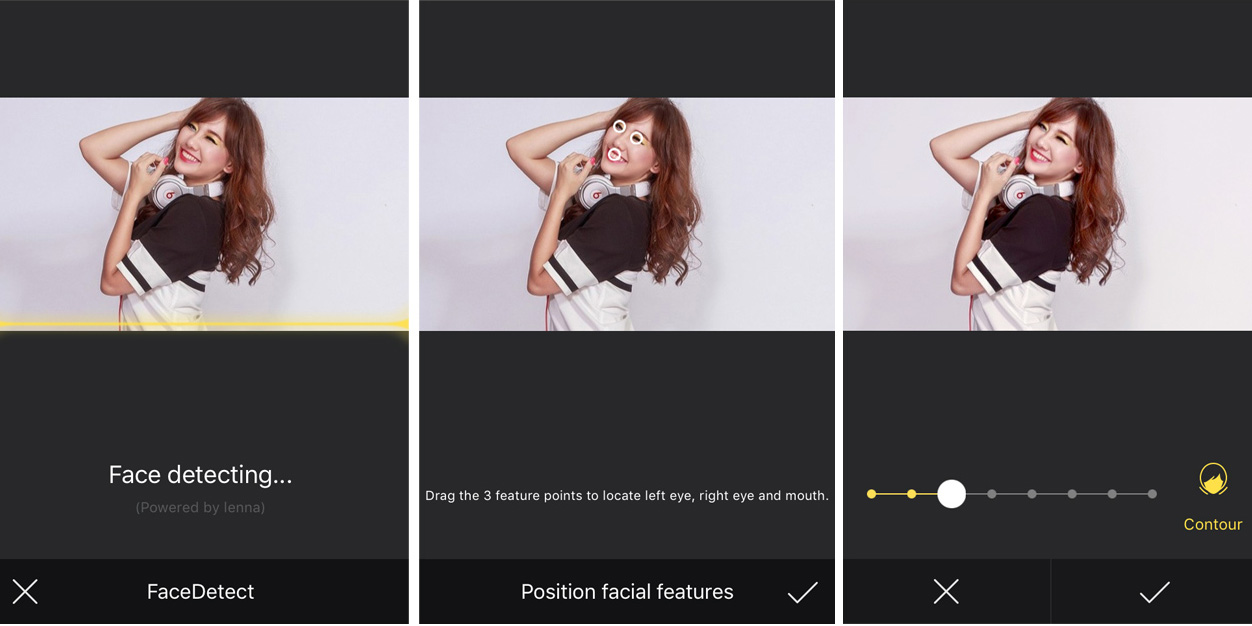
Task: Confirm the positioned facial features
Action: [x=802, y=592]
